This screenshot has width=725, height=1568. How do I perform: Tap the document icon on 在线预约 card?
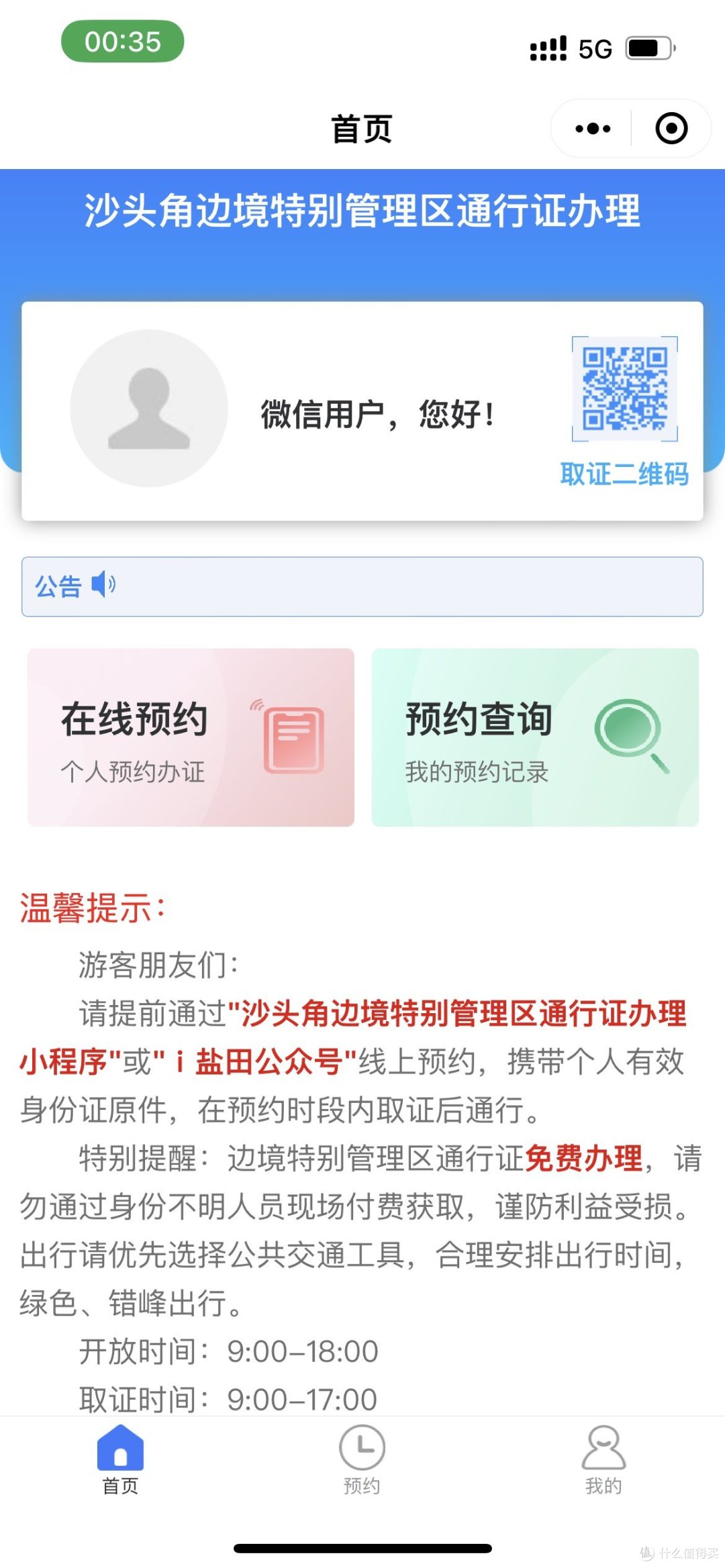[293, 738]
